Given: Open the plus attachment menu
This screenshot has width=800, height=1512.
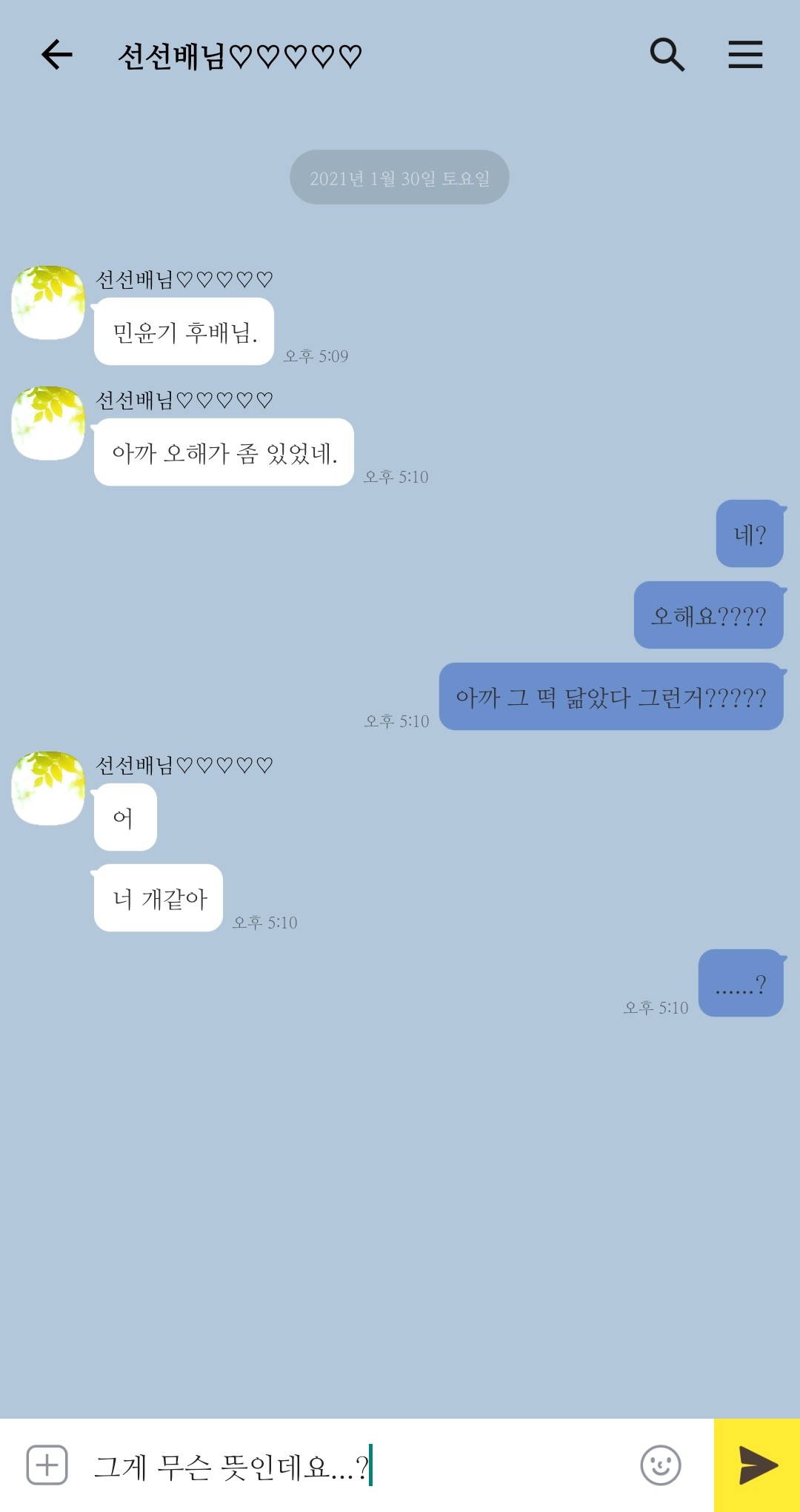Looking at the screenshot, I should pyautogui.click(x=47, y=1465).
